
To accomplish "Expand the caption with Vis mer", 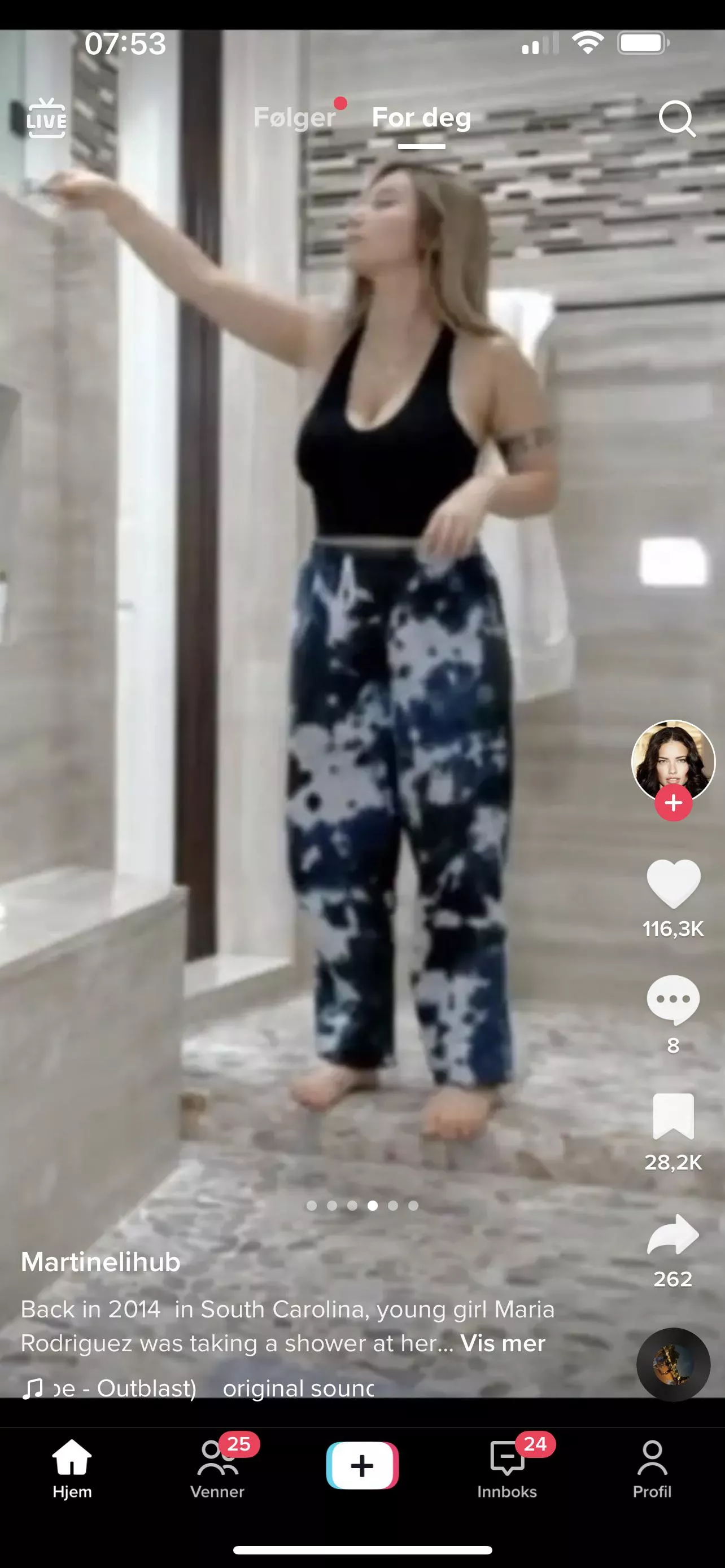I will coord(502,1343).
